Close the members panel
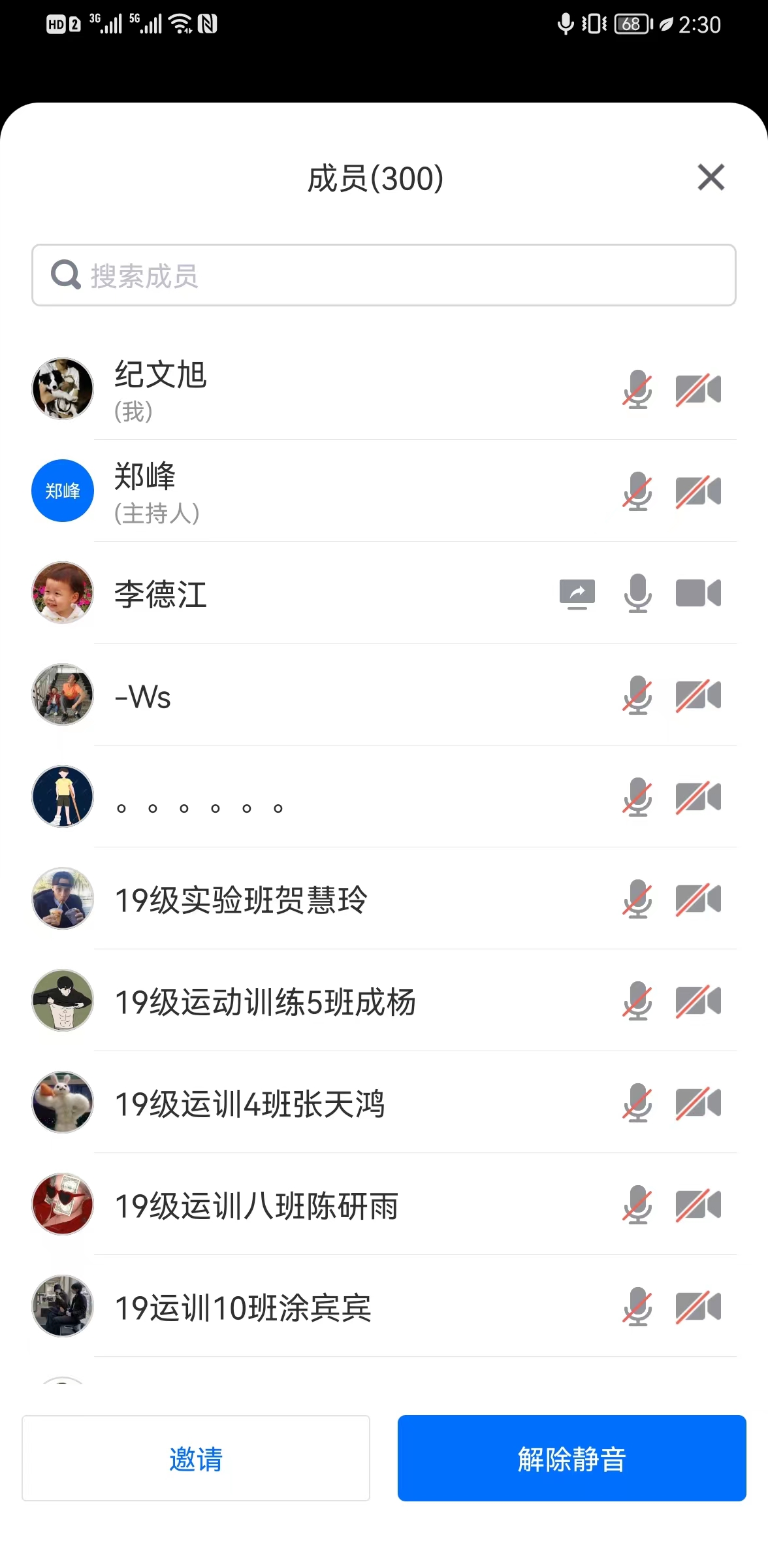Viewport: 768px width, 1568px height. [711, 178]
